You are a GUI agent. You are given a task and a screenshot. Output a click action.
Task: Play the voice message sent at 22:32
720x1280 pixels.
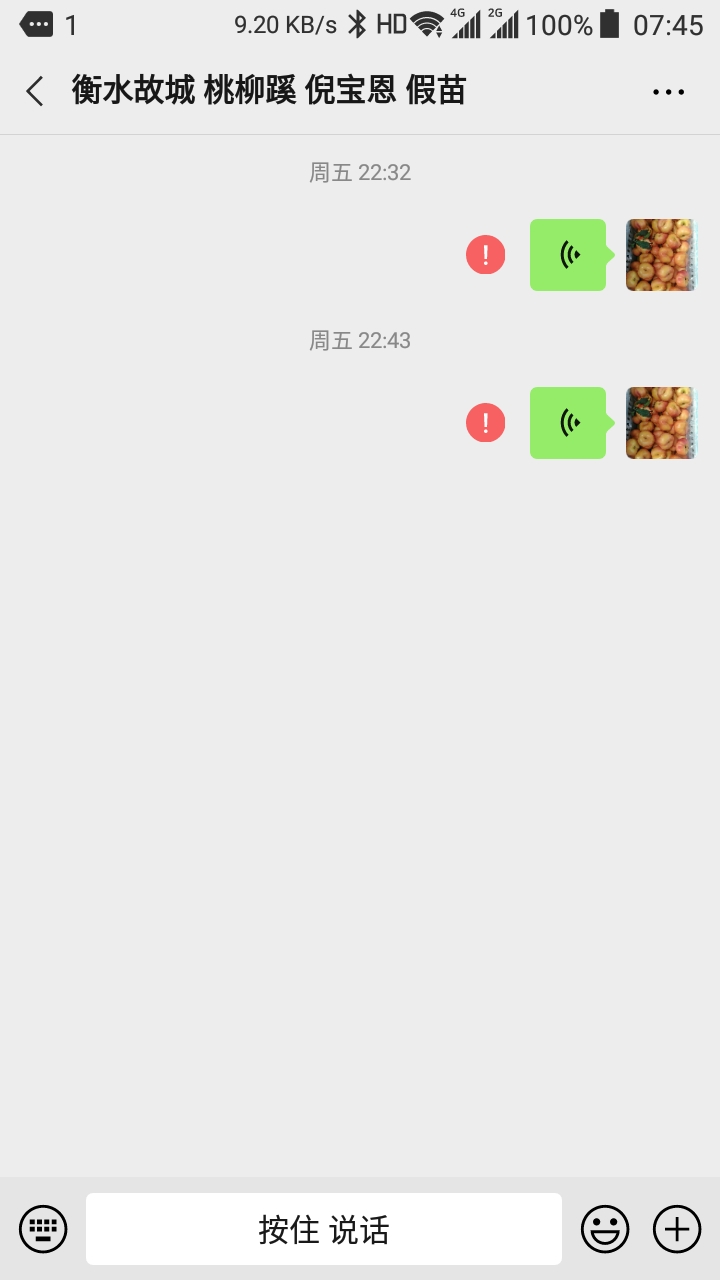click(568, 255)
